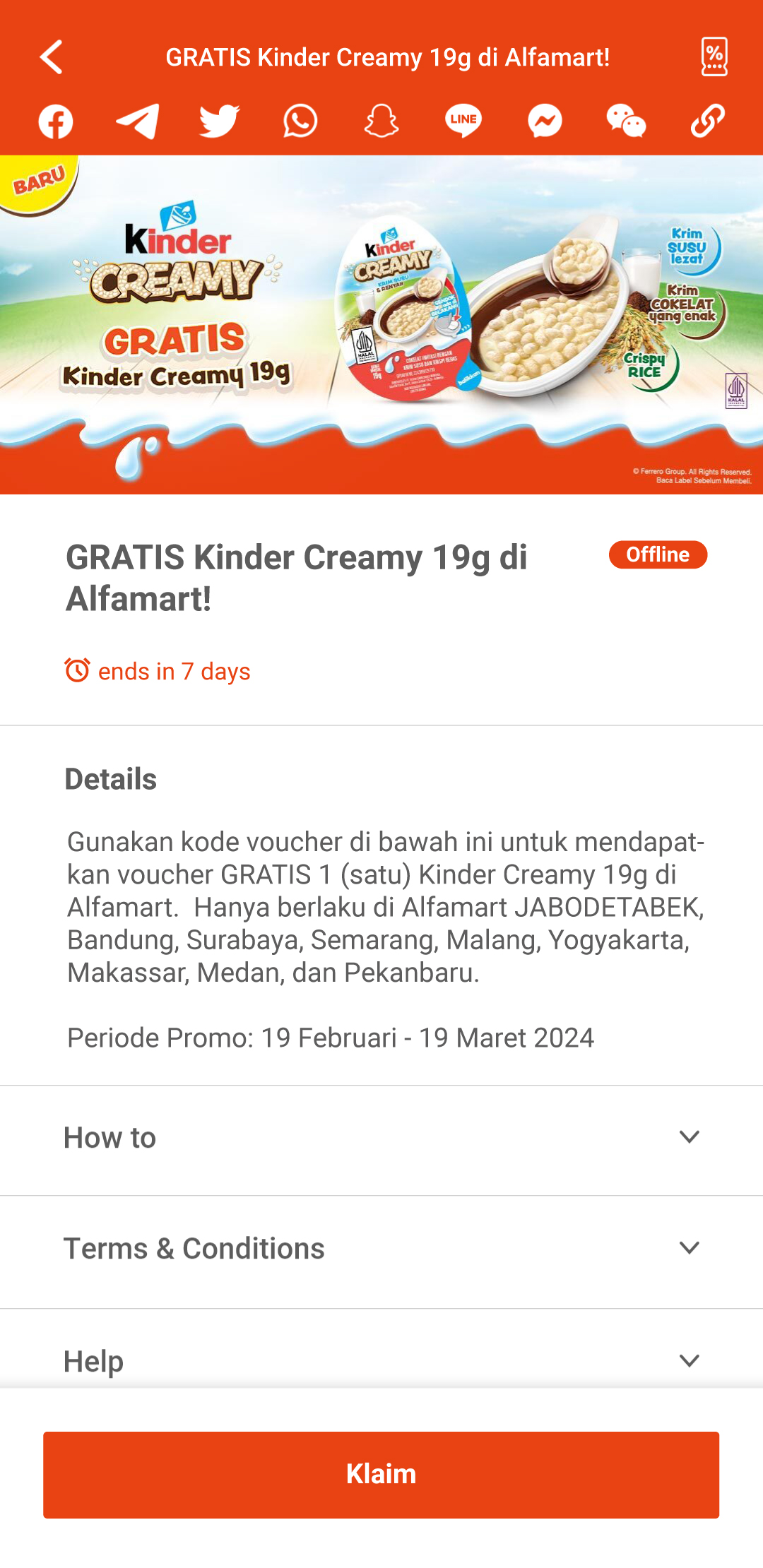Open the voucher icon in the top-right corner

click(714, 57)
